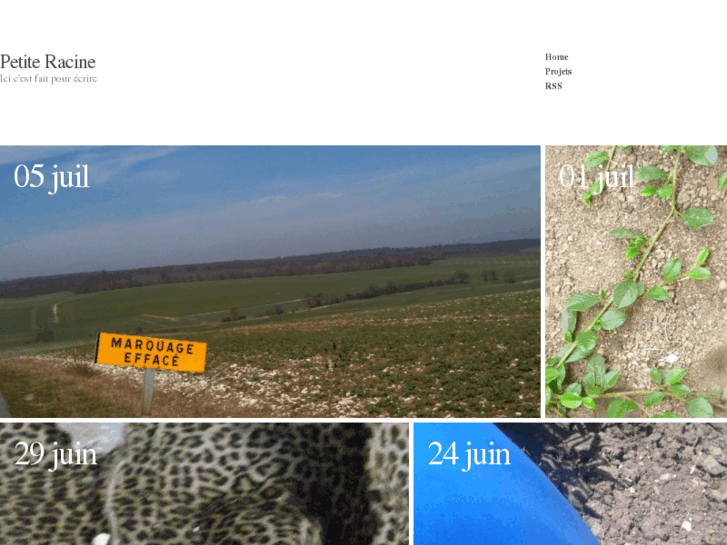
Task: Tap the Petite Racine site title
Action: [48, 62]
